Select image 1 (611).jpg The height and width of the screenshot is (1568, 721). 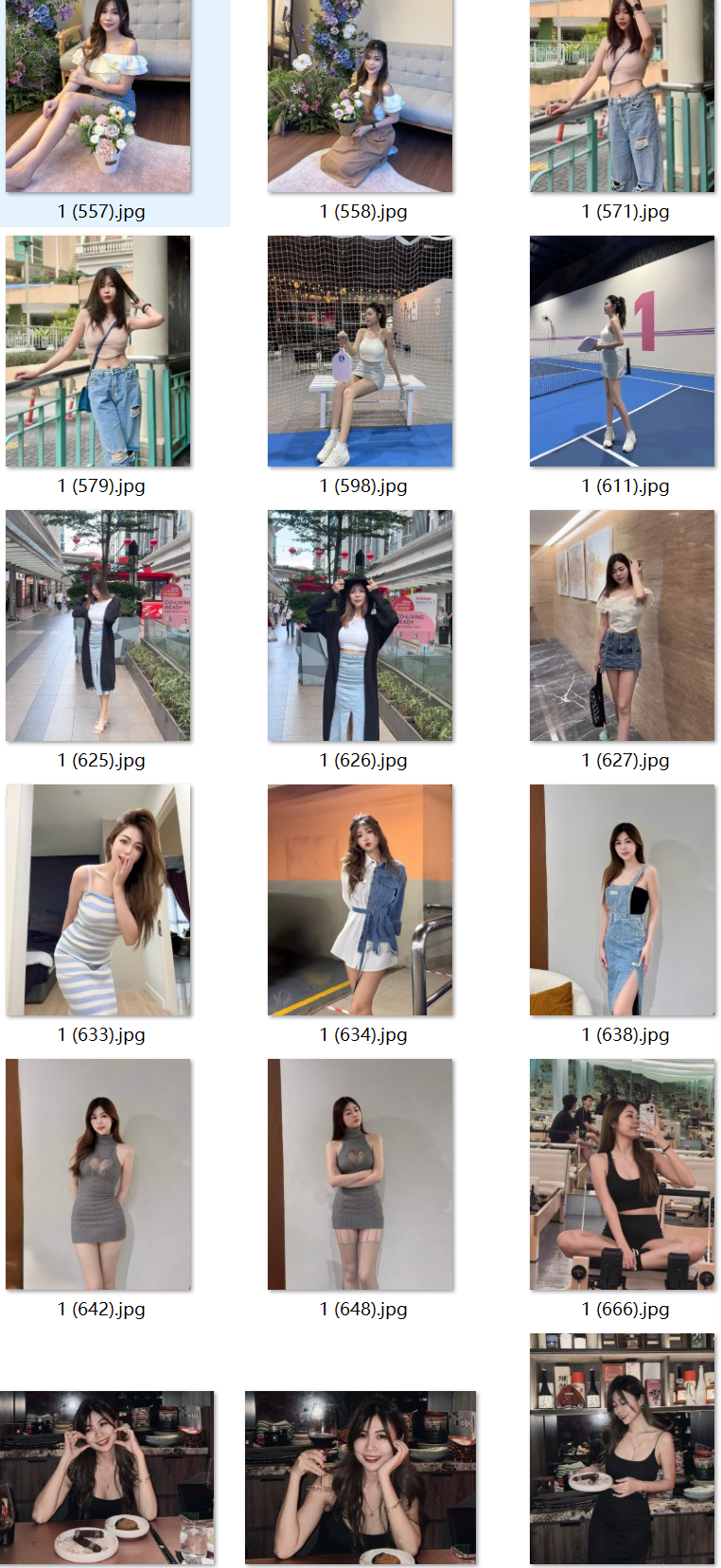tap(622, 351)
